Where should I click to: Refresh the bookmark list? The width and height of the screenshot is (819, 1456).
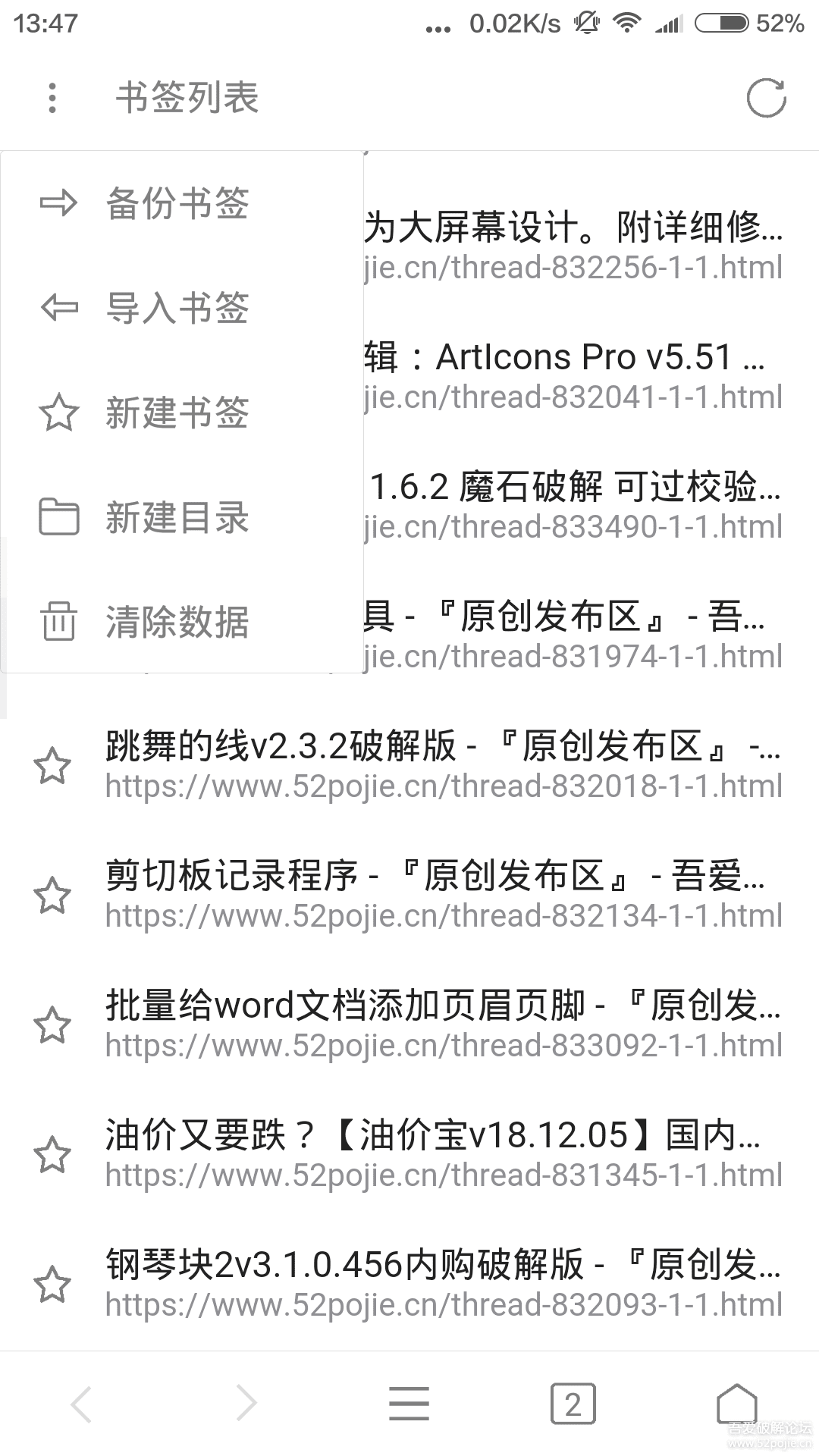pyautogui.click(x=766, y=98)
